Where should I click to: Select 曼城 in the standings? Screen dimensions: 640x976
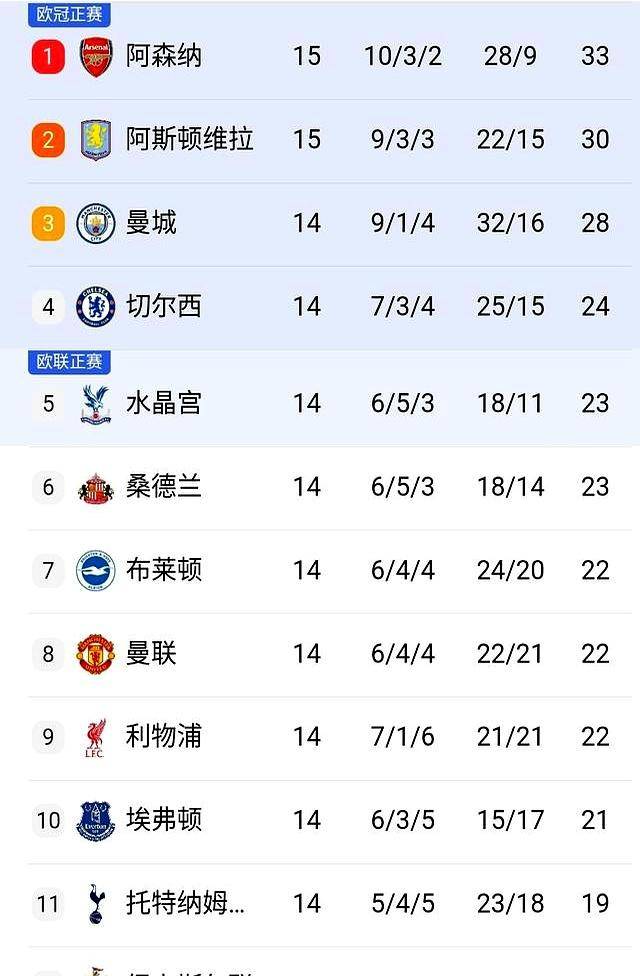point(151,222)
